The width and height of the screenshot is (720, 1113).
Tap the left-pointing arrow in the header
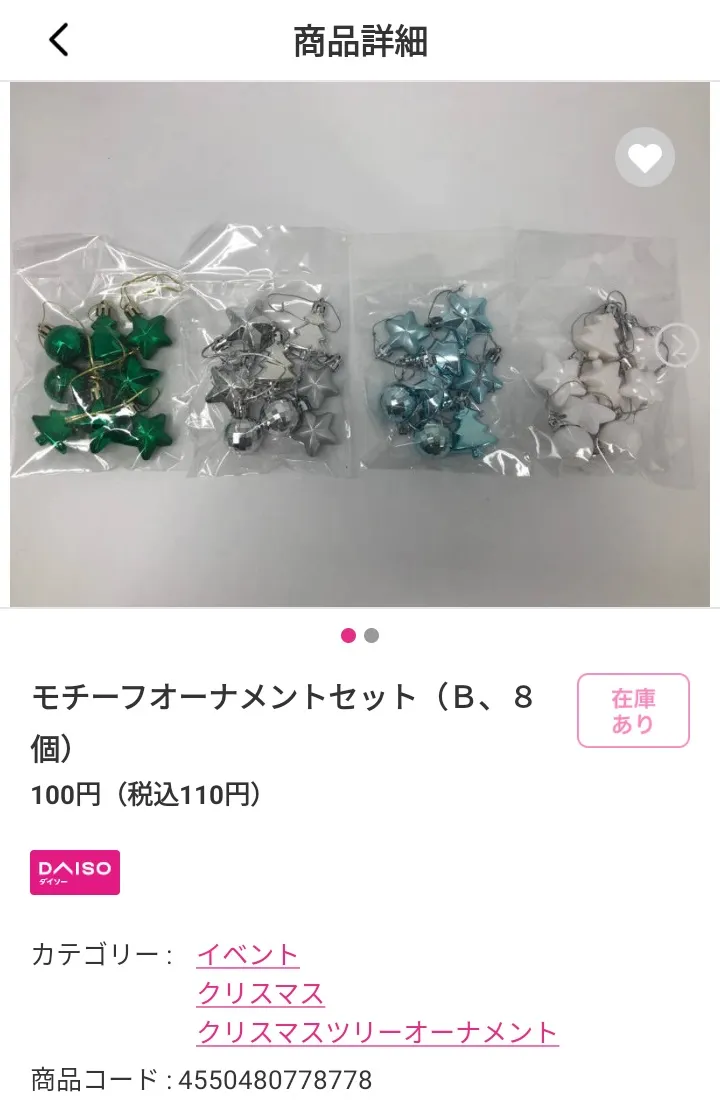point(57,40)
